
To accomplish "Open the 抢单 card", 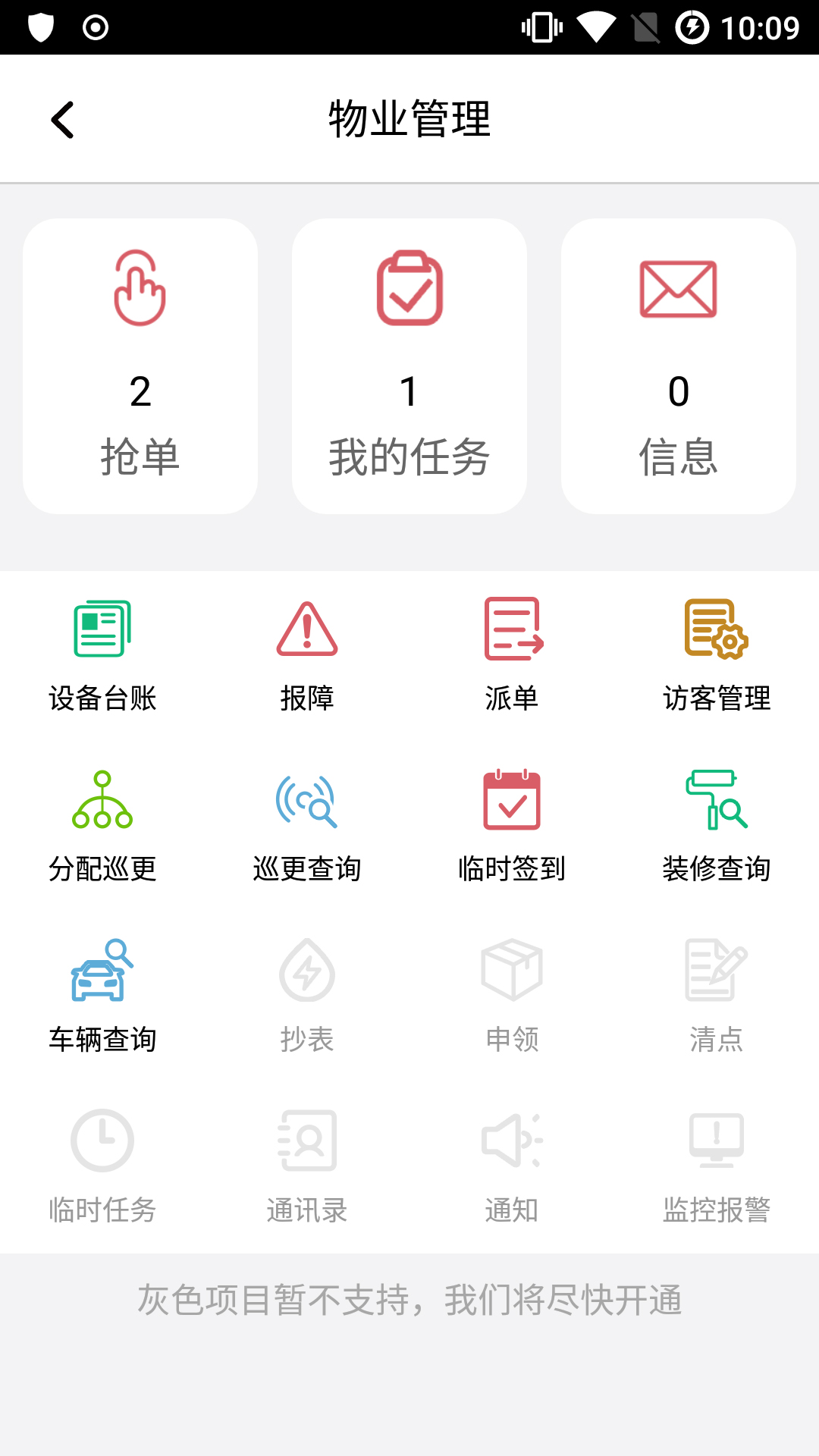I will [140, 366].
